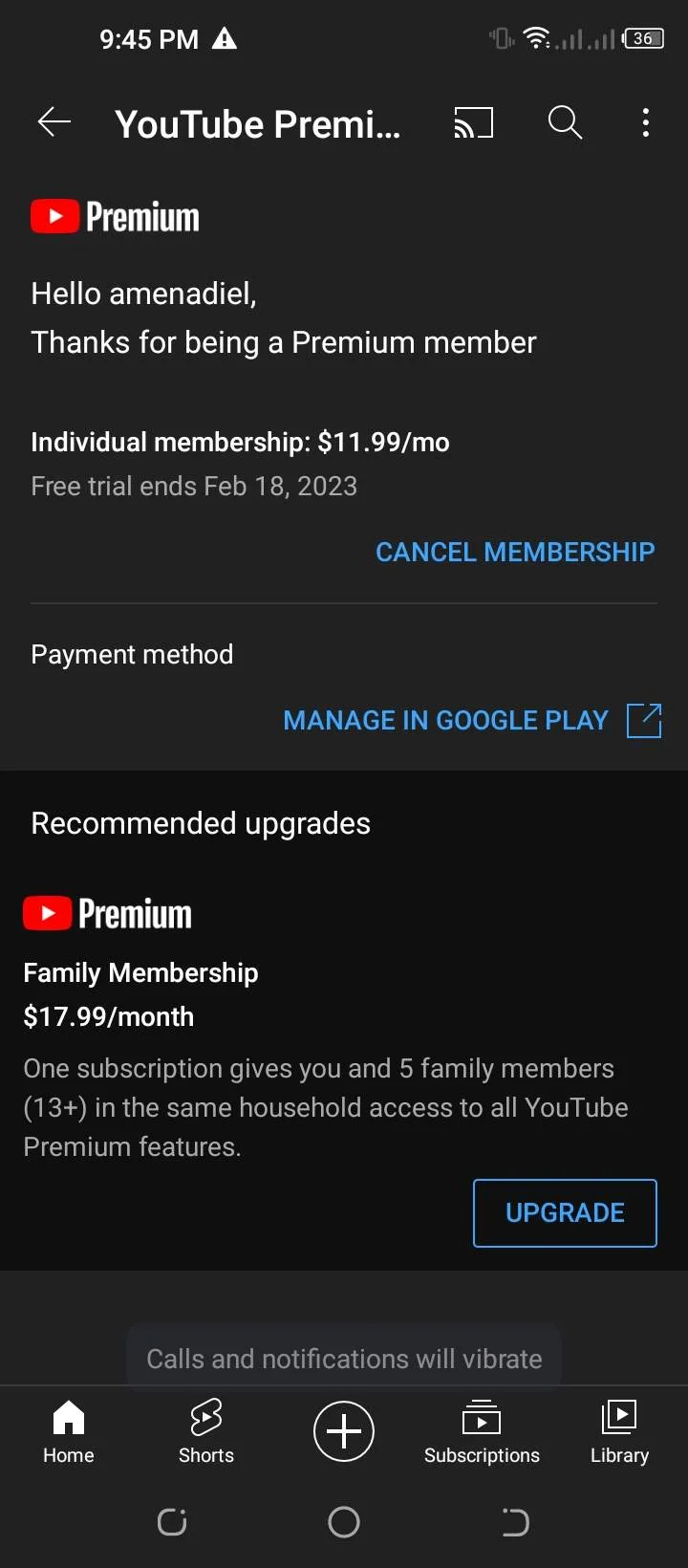Switch to the Home tab
The height and width of the screenshot is (1568, 688).
pos(69,1431)
